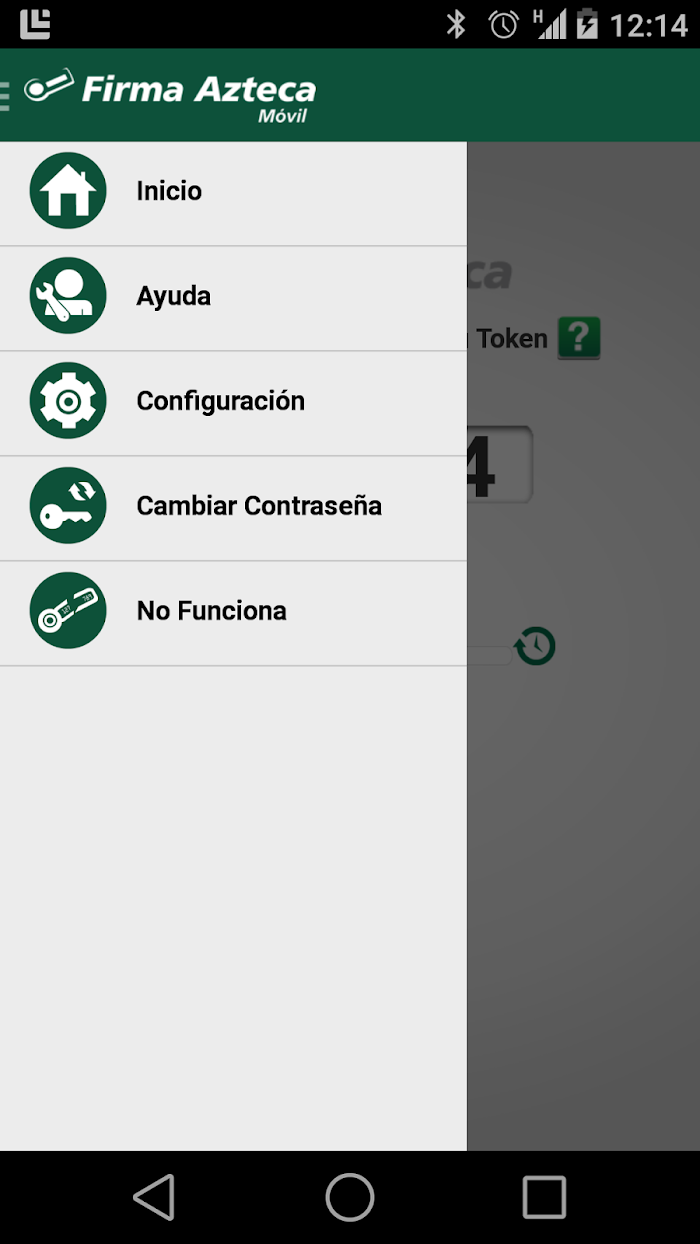Tap the green question mark help icon
The image size is (700, 1244).
click(579, 338)
